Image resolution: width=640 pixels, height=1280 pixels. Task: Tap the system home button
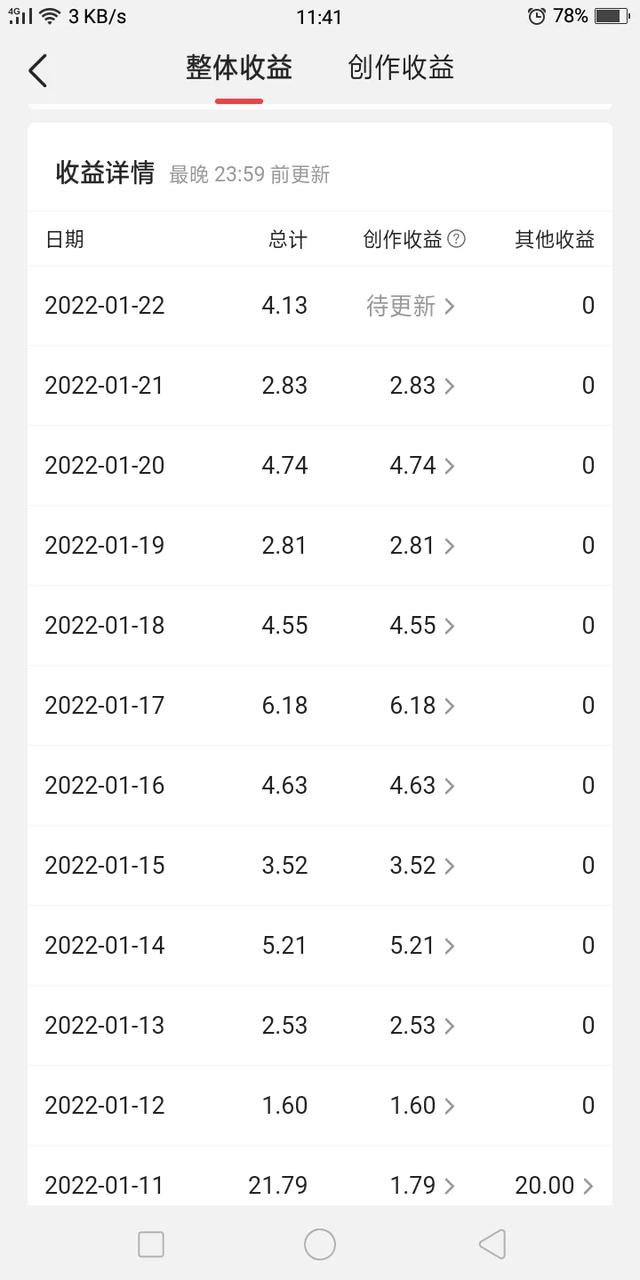coord(320,1244)
